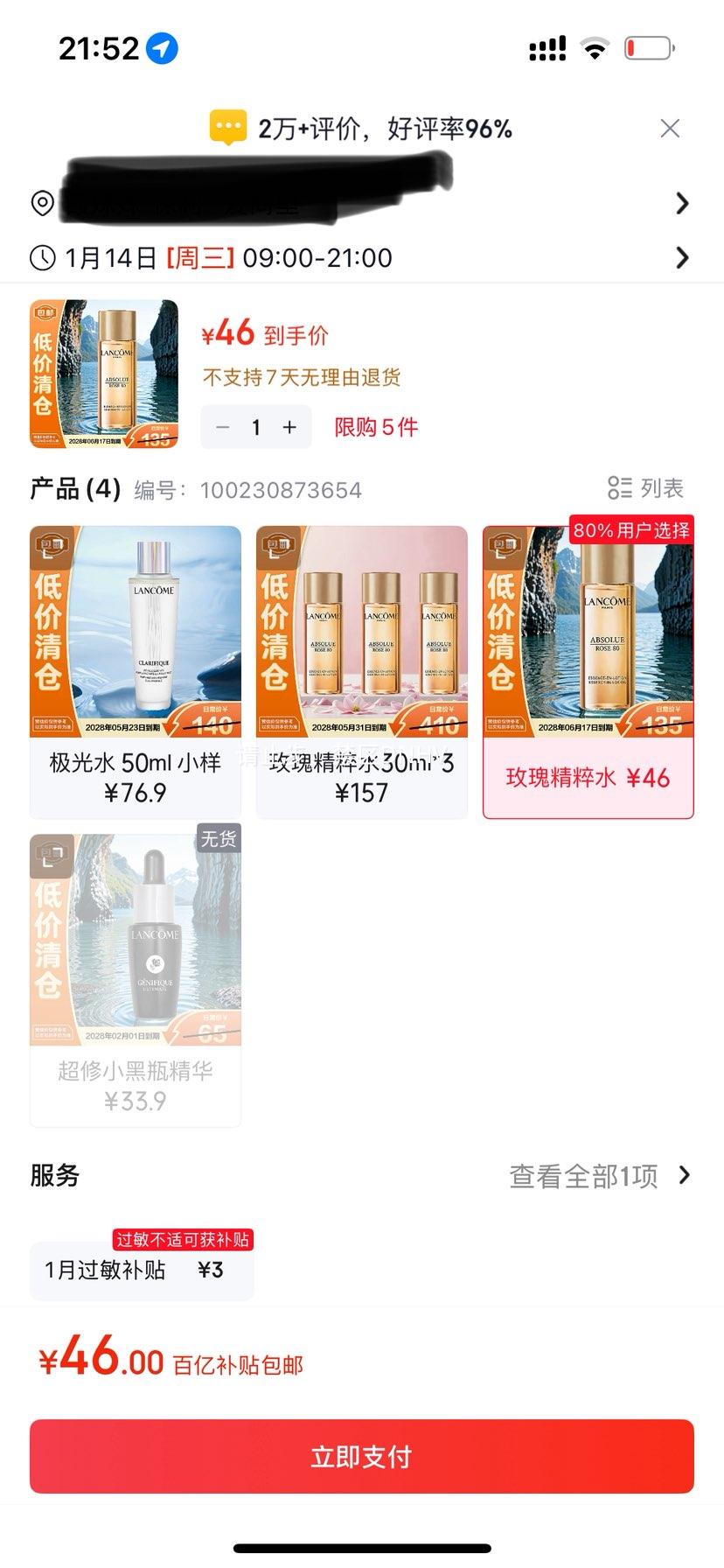This screenshot has height=1568, width=724.
Task: Expand the delivery address with its chevron
Action: 683,203
